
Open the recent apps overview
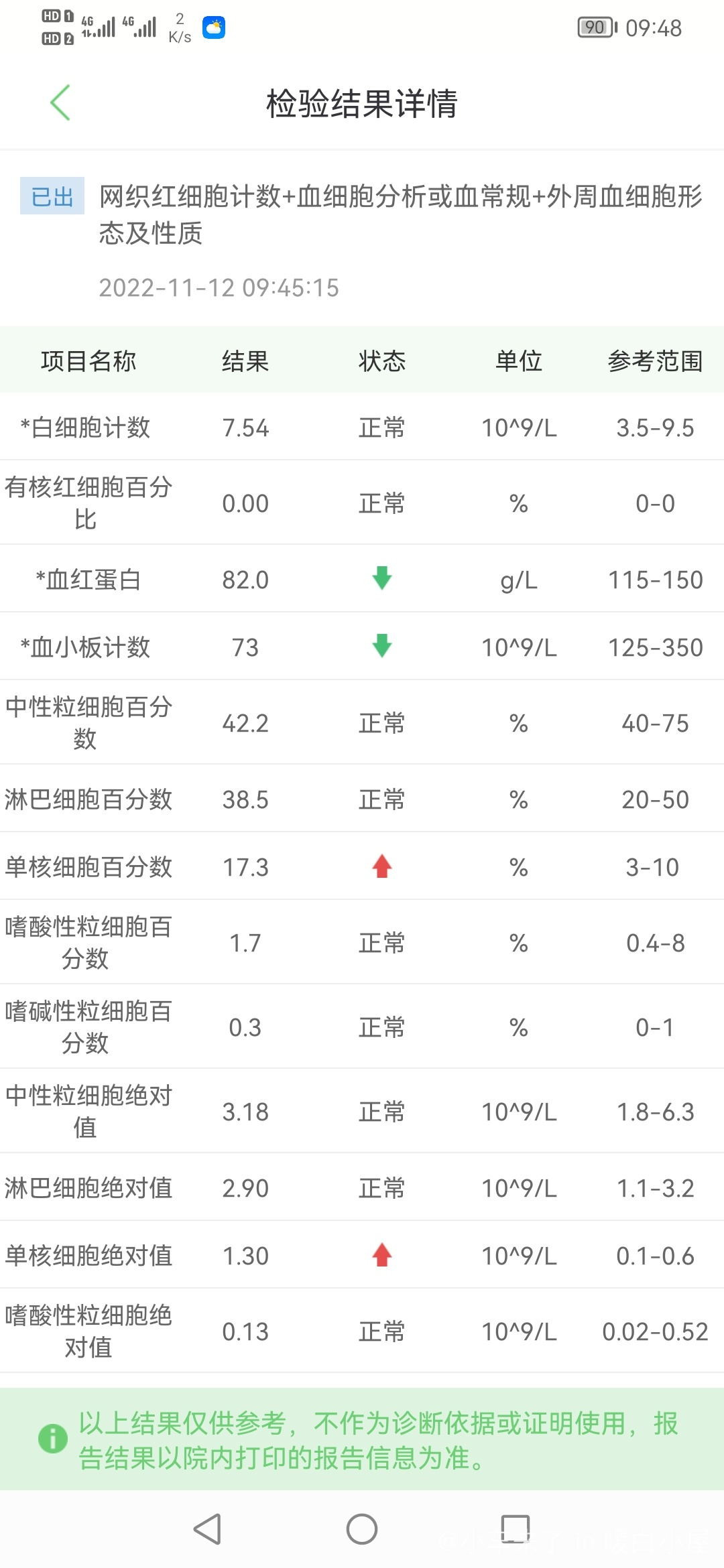(516, 1529)
